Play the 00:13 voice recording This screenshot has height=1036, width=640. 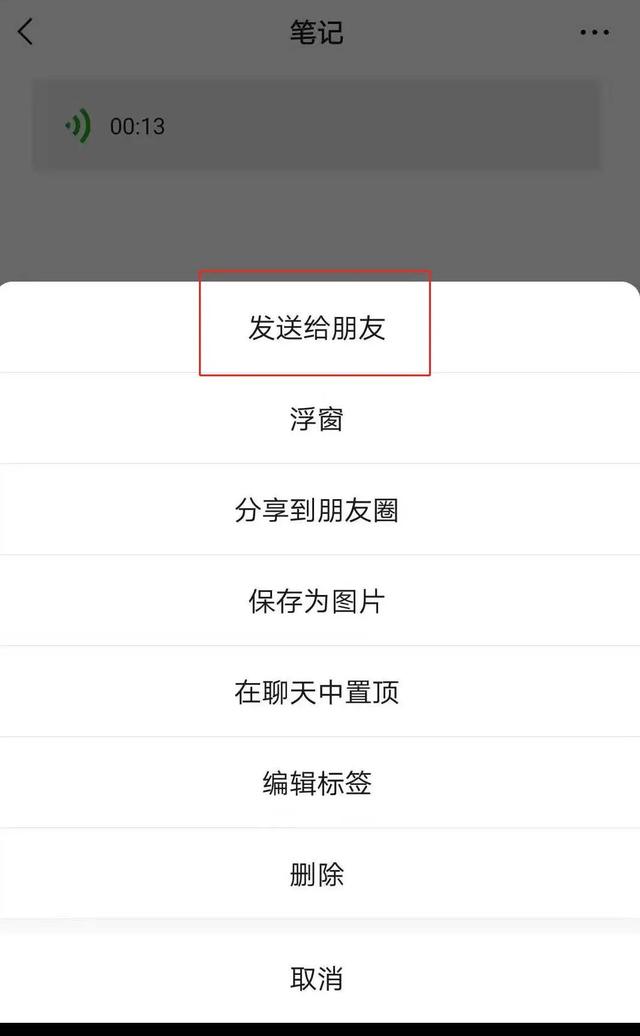coord(317,126)
